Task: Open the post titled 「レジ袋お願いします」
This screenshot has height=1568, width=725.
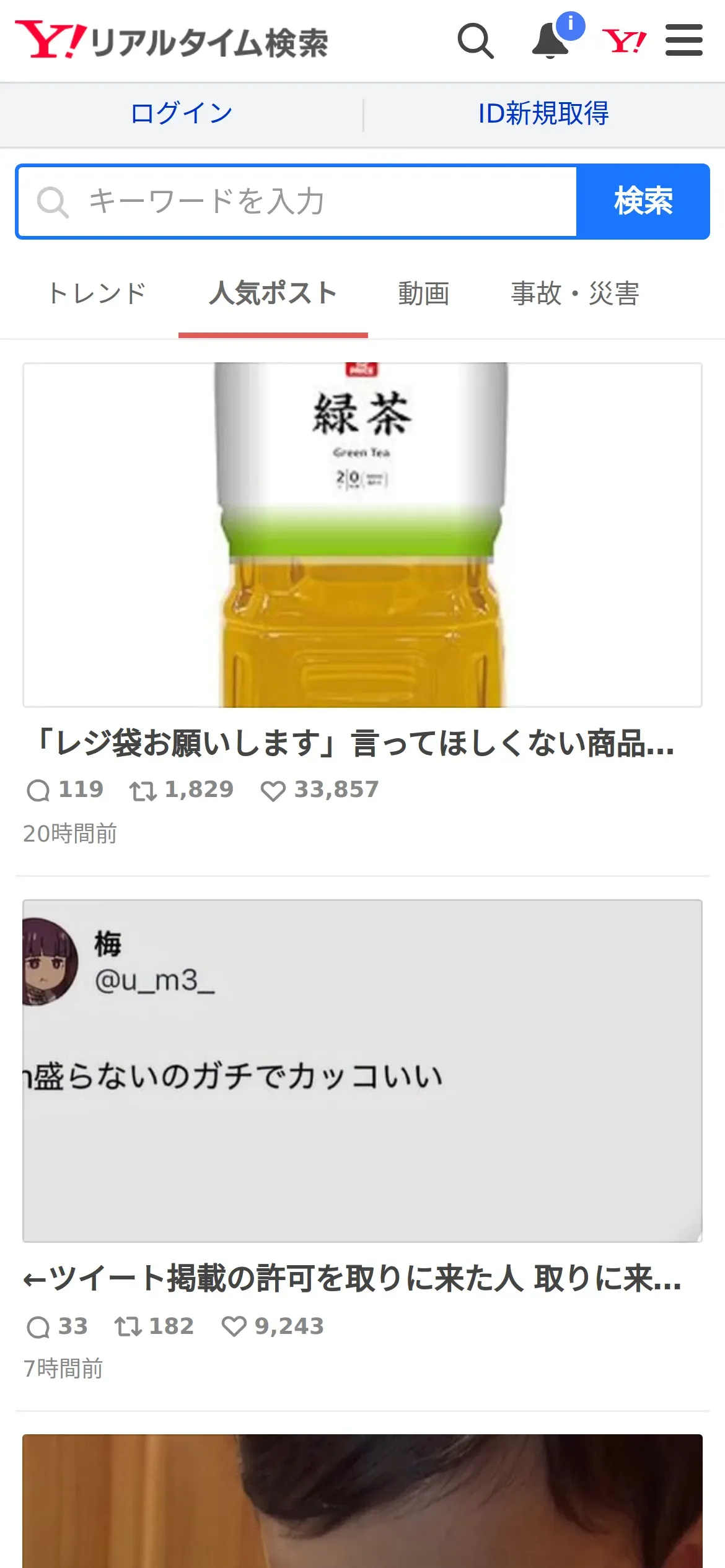Action: click(353, 743)
